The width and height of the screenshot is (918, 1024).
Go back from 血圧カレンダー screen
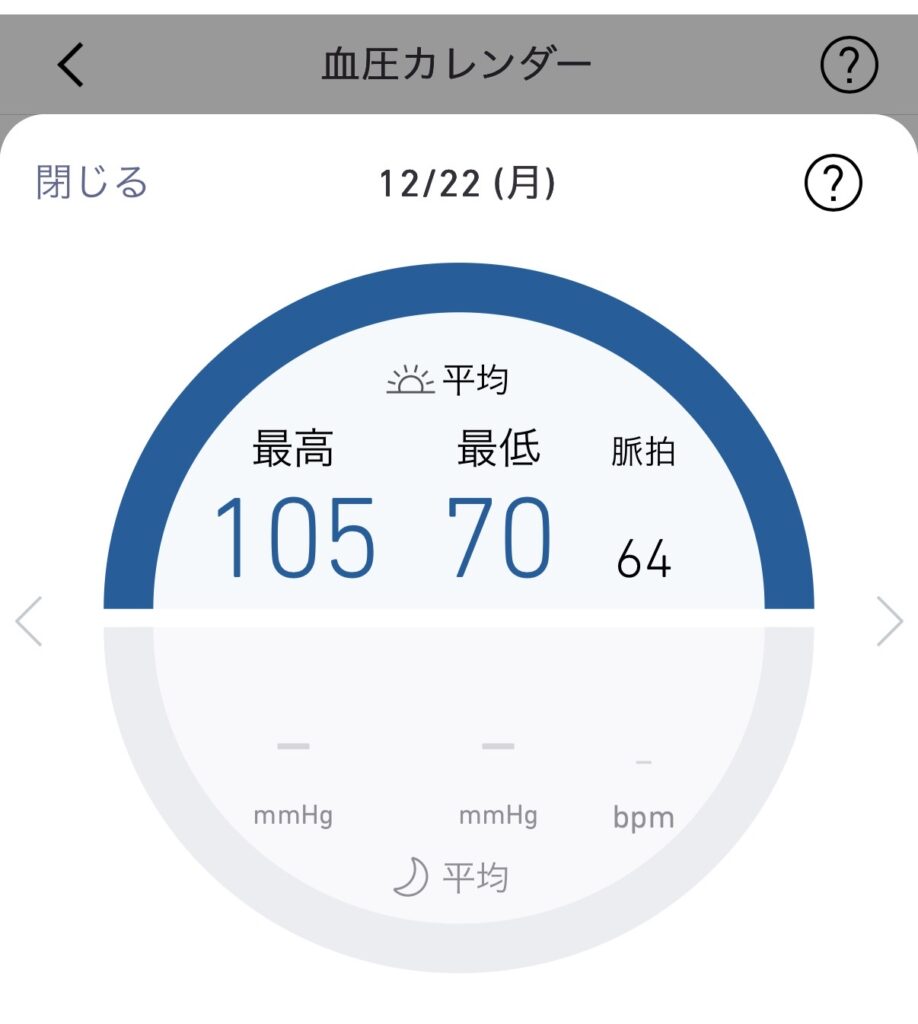point(71,66)
